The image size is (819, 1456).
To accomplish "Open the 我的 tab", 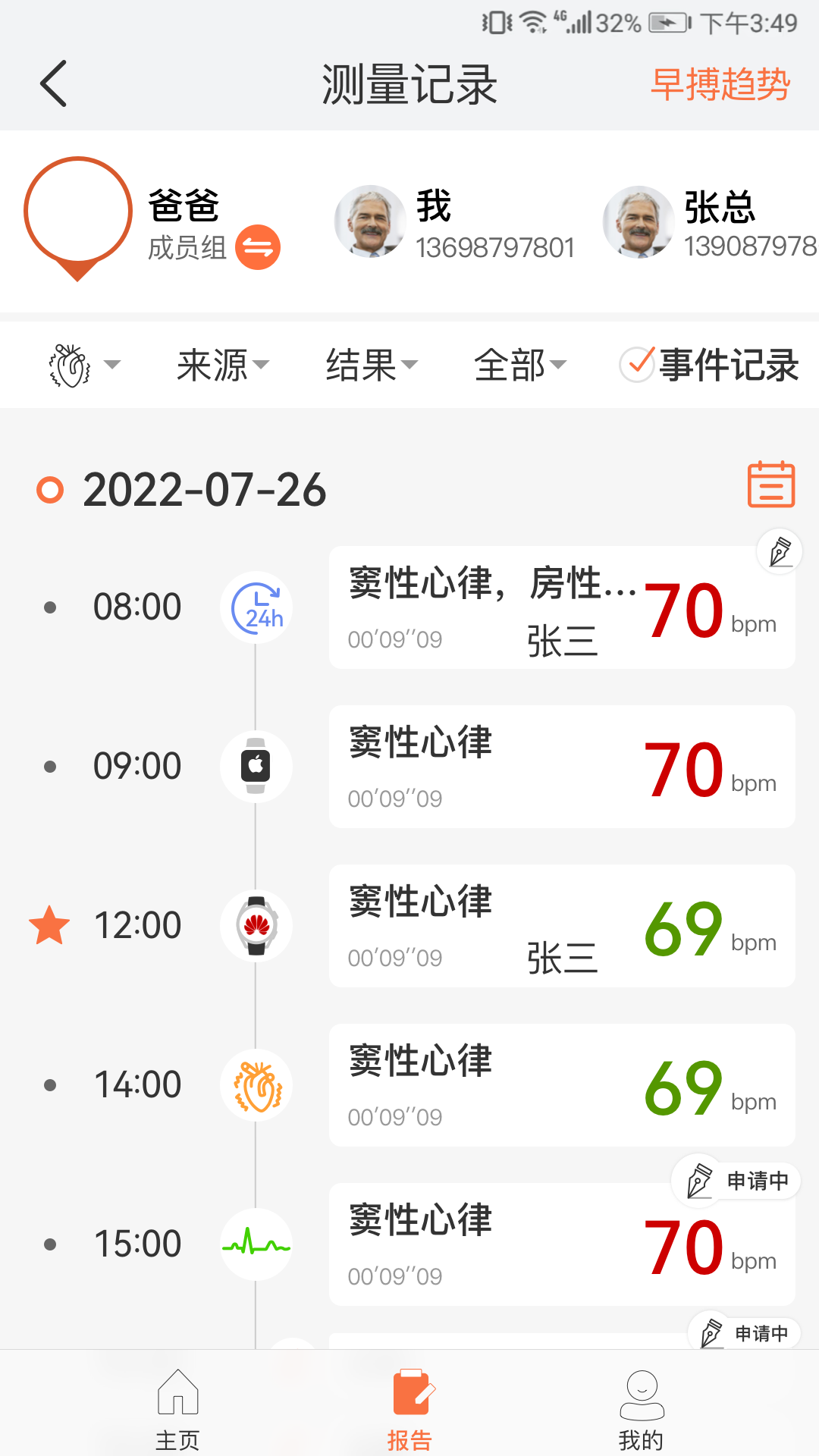I will click(642, 1409).
